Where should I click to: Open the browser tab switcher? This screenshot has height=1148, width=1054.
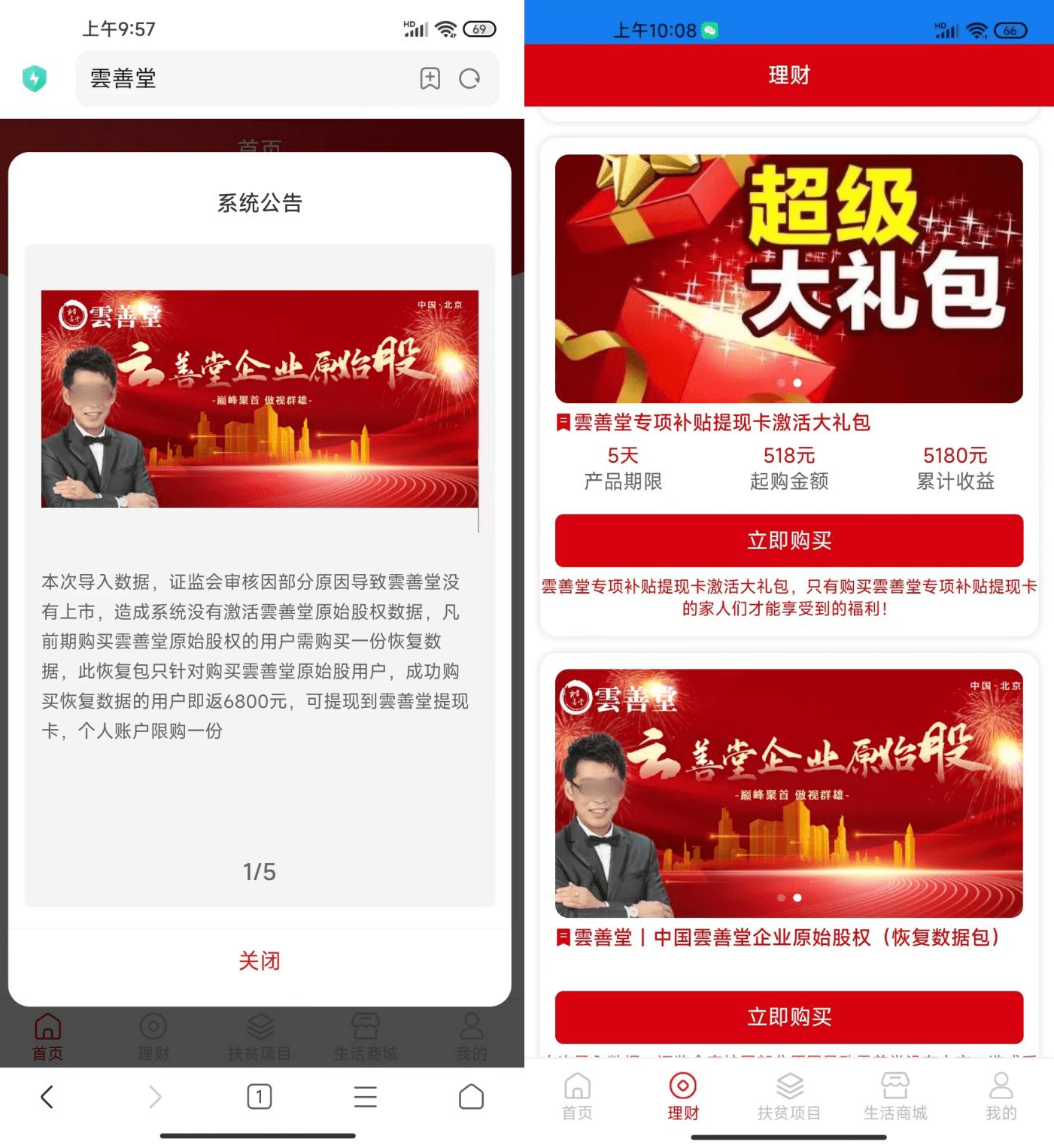(x=260, y=1097)
